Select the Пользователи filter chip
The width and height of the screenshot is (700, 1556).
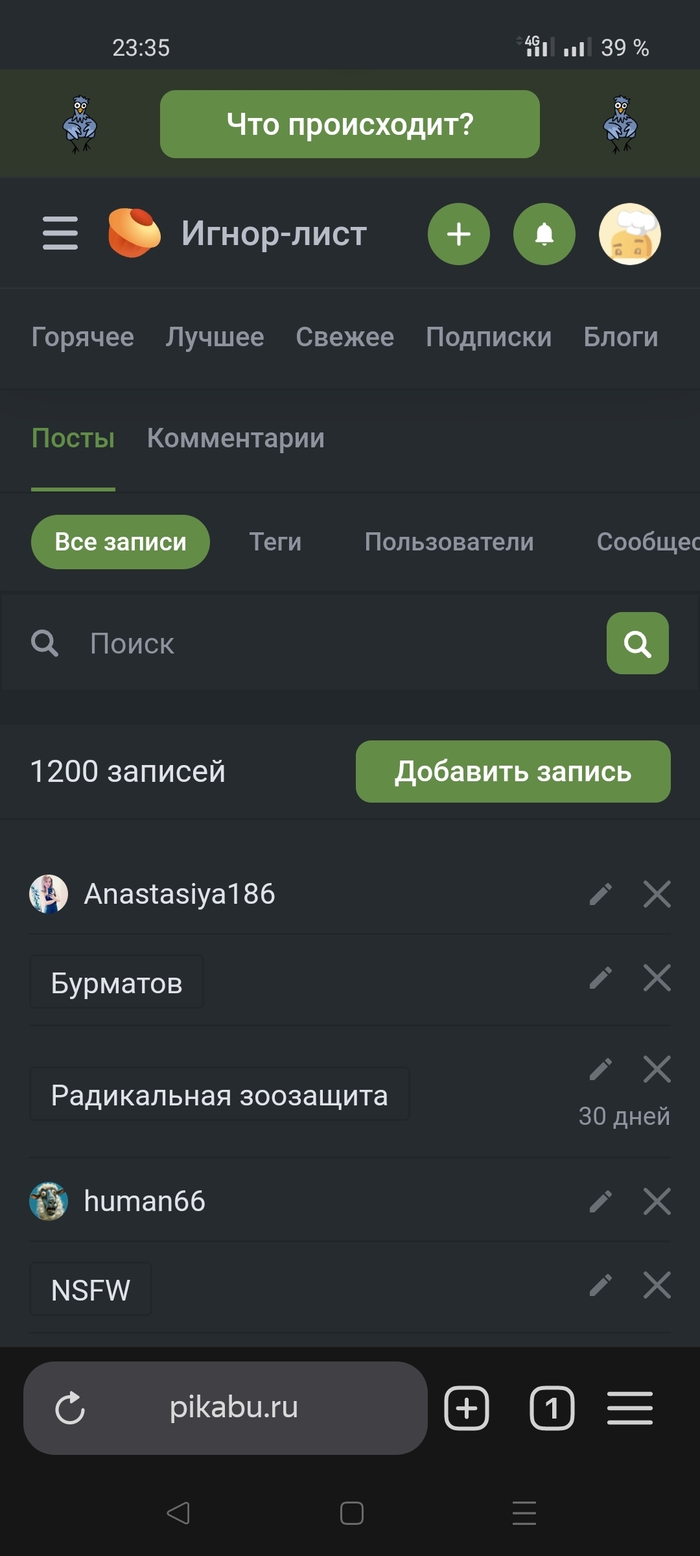coord(449,542)
